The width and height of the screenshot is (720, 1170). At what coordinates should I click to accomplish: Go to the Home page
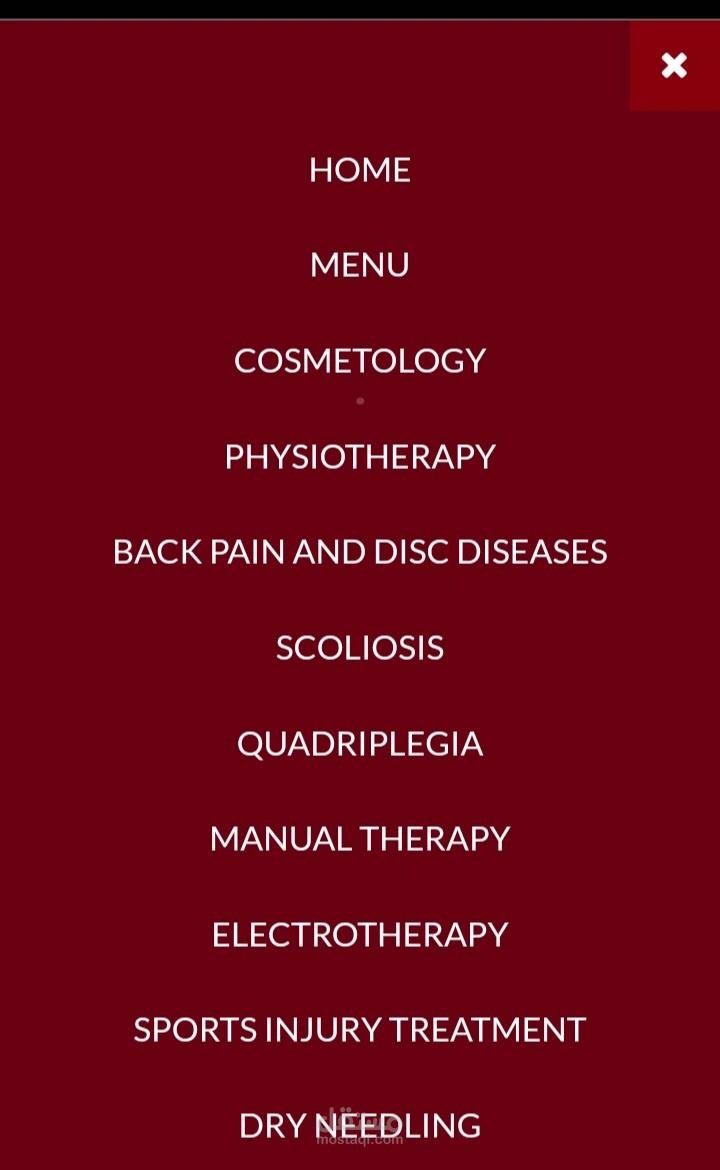[360, 170]
